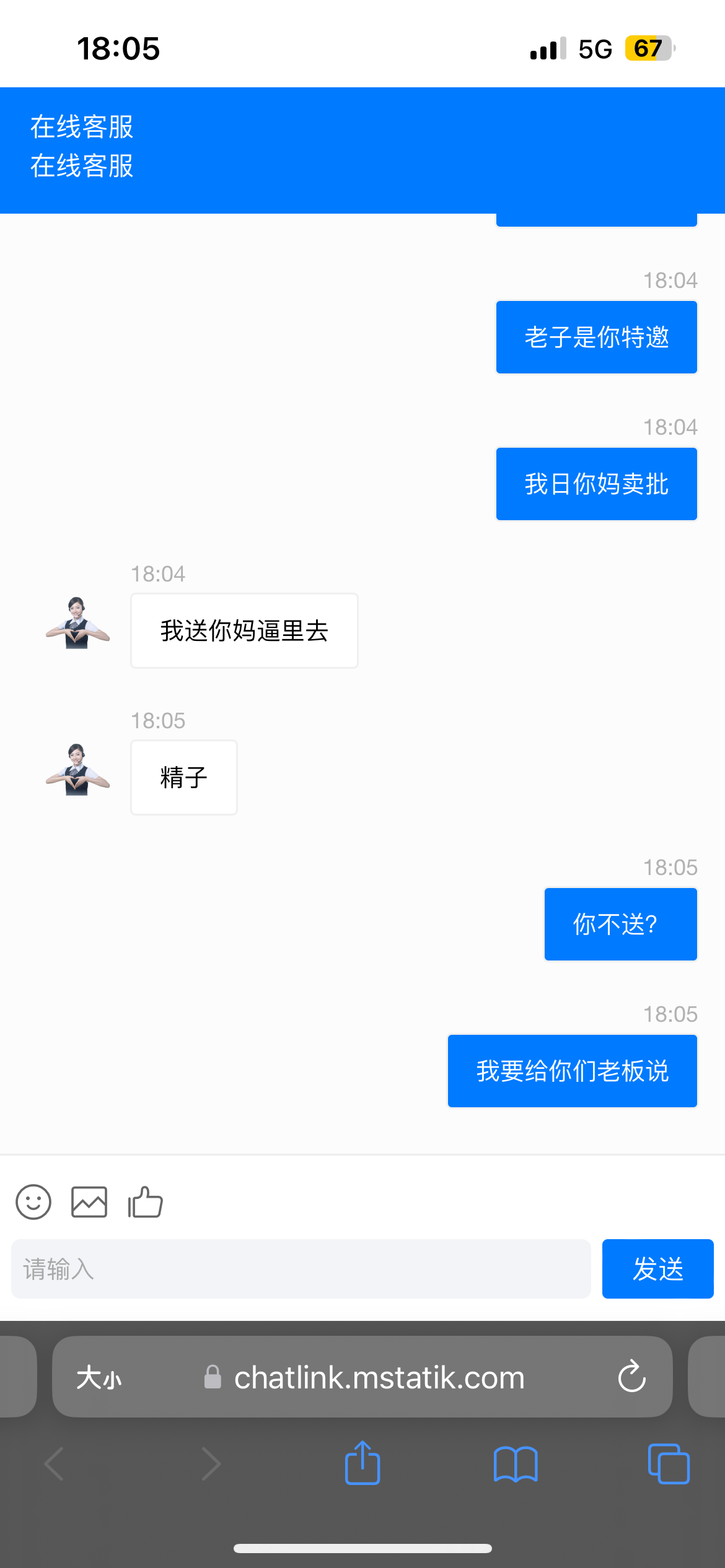This screenshot has height=1568, width=725.
Task: Focus the 请输入 message field
Action: point(301,1269)
